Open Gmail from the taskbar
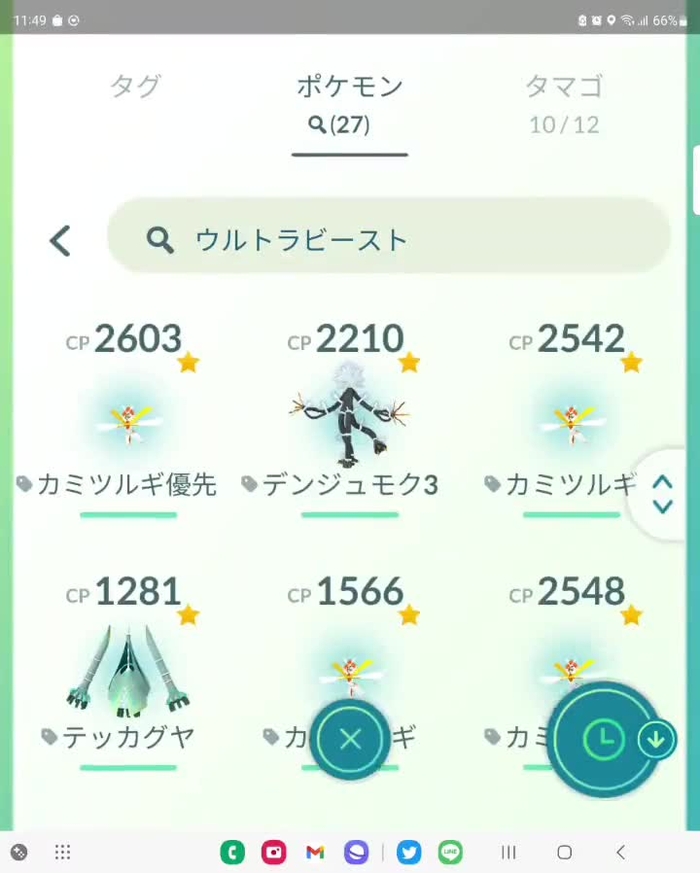Viewport: 700px width, 873px height. pos(315,852)
